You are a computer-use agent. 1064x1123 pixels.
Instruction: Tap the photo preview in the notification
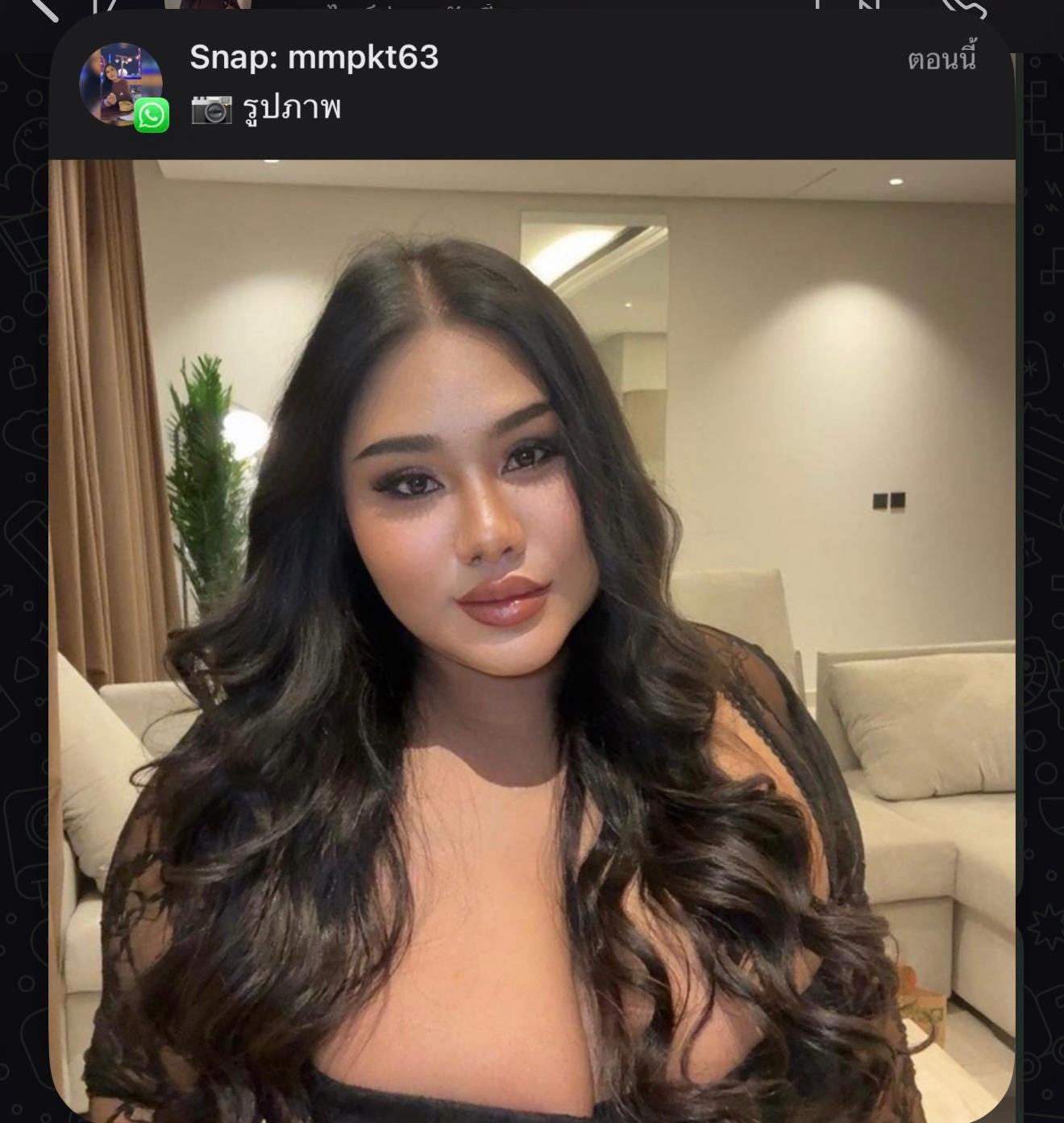click(532, 637)
